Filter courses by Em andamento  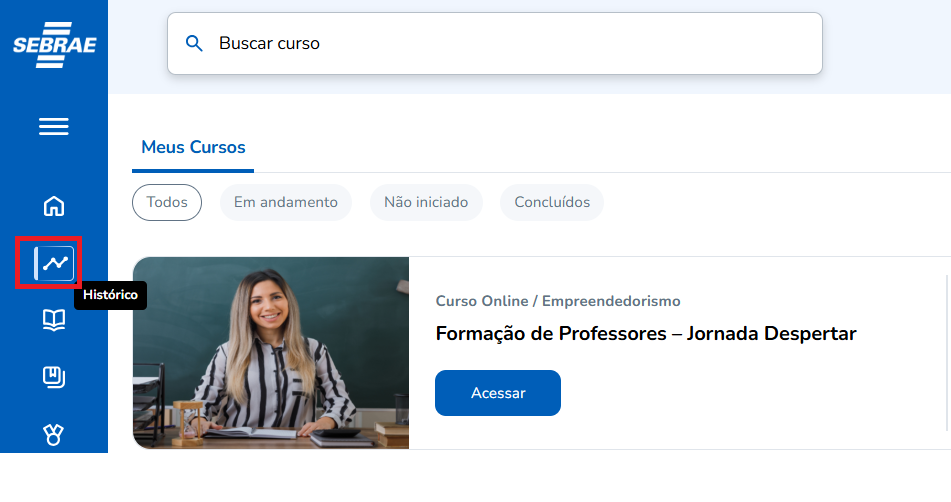pyautogui.click(x=286, y=202)
